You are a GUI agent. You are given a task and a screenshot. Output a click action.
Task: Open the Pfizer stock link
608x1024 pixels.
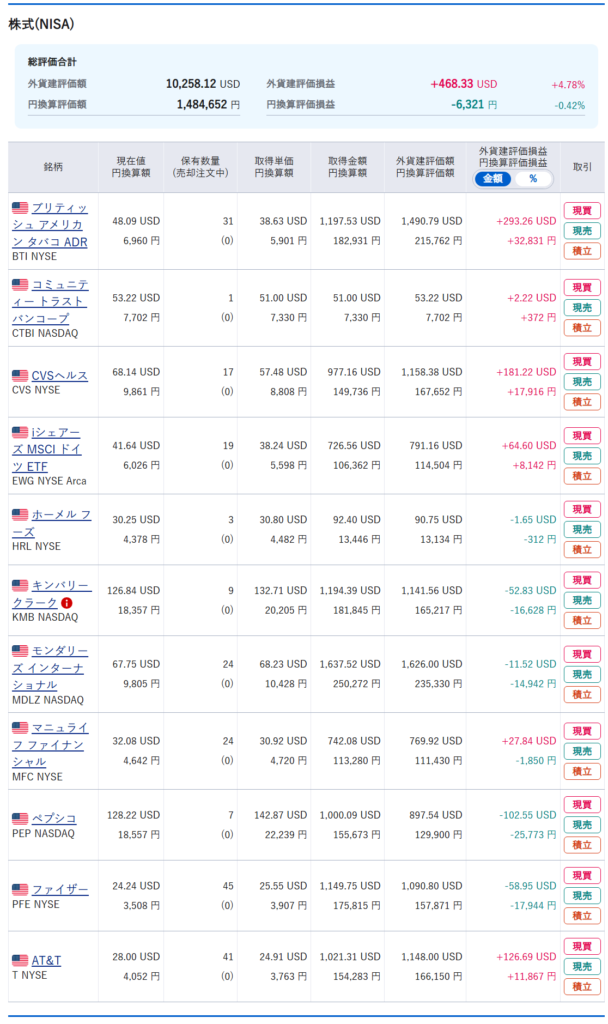tap(59, 889)
